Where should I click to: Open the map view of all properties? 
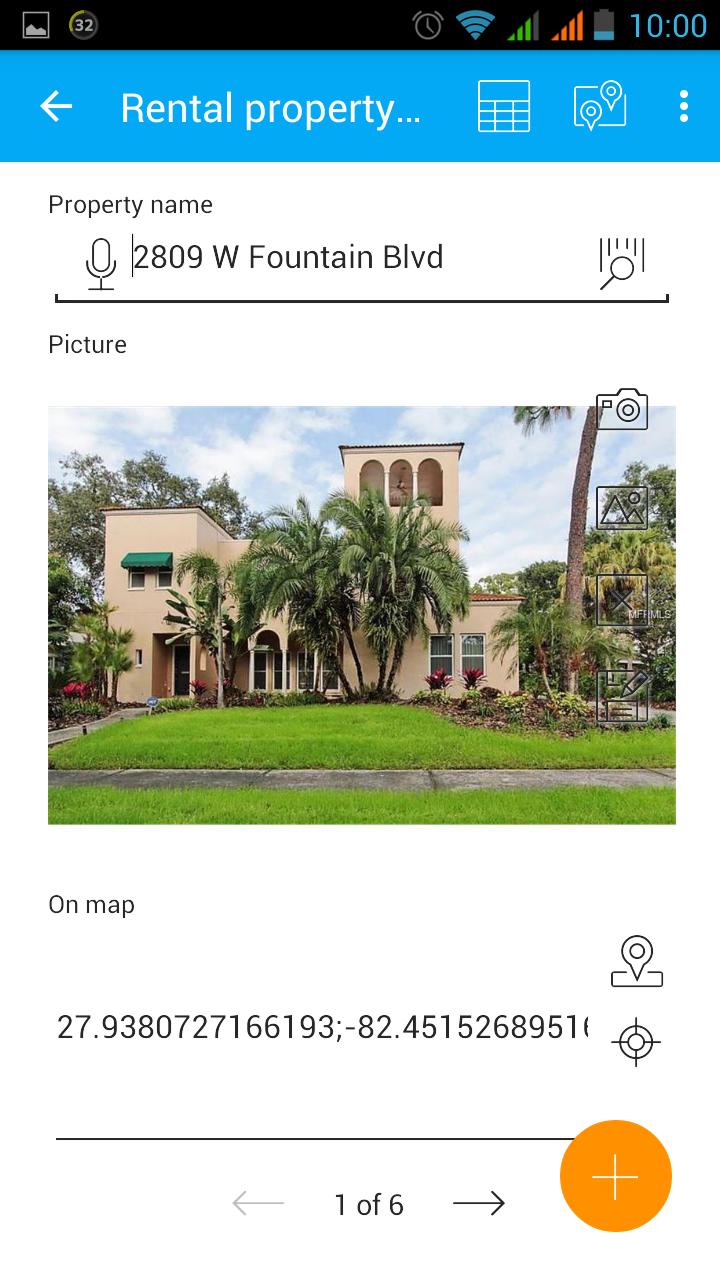[598, 106]
